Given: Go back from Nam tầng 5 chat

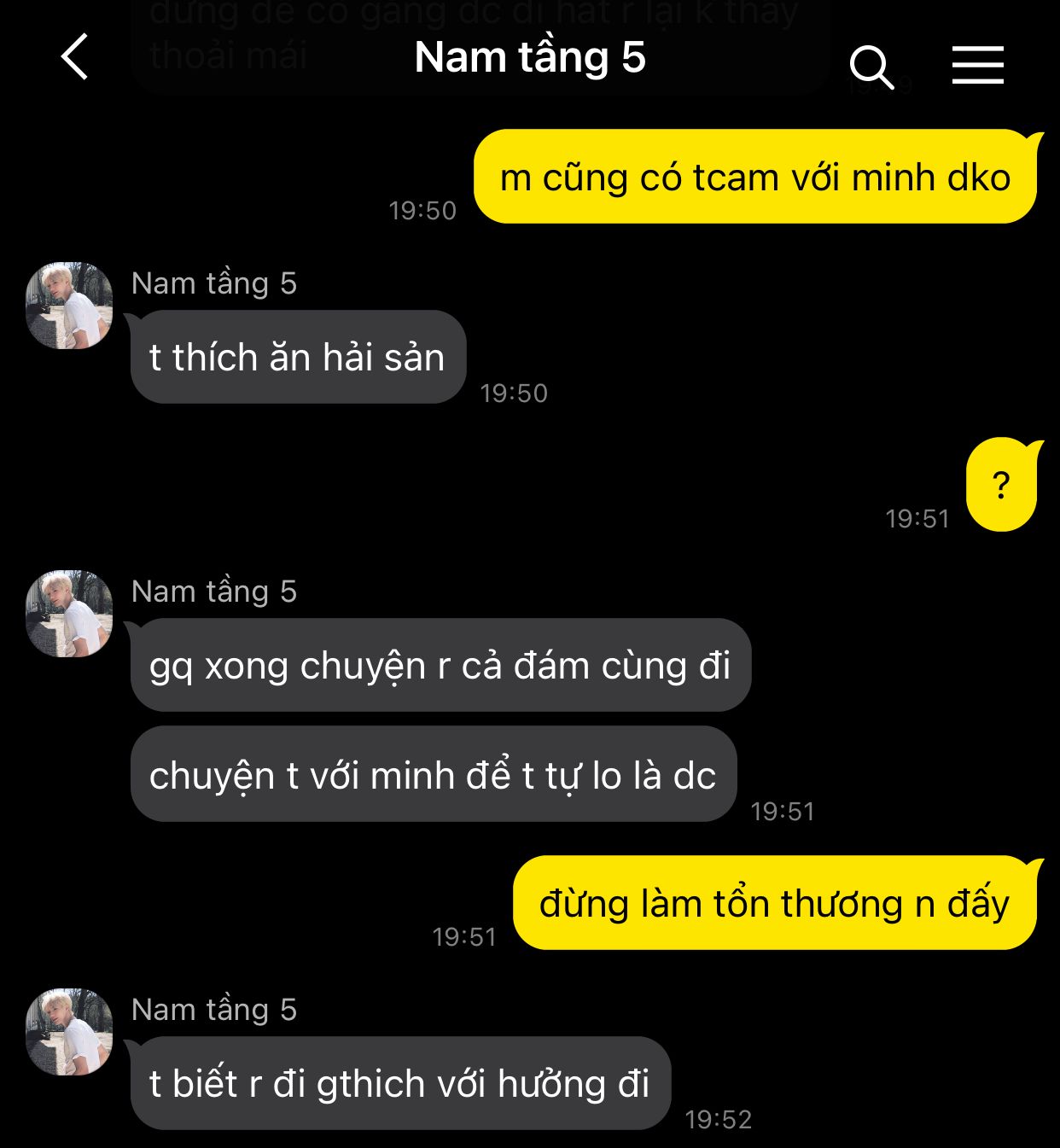Looking at the screenshot, I should pos(75,57).
